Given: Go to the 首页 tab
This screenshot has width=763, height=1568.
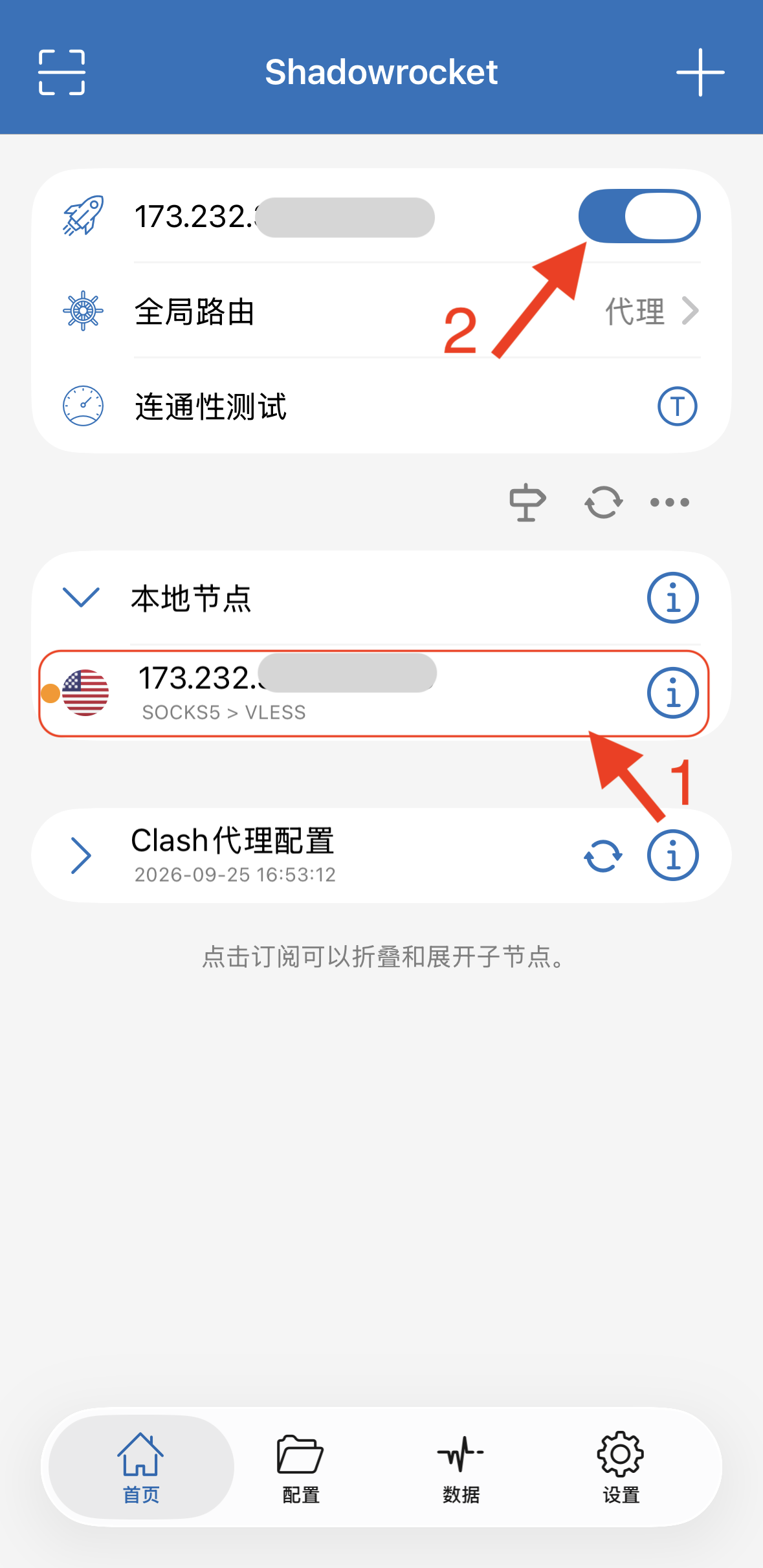Looking at the screenshot, I should 141,1467.
